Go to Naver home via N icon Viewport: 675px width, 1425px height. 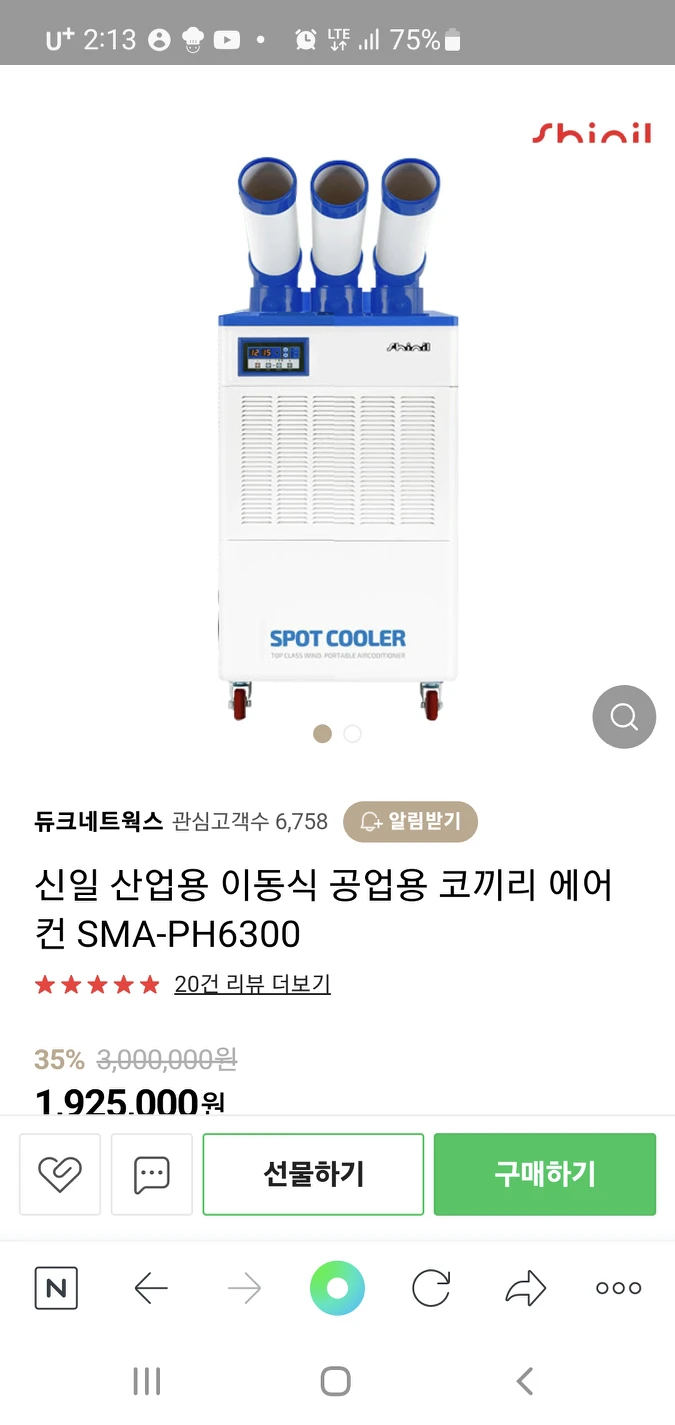[x=56, y=1288]
